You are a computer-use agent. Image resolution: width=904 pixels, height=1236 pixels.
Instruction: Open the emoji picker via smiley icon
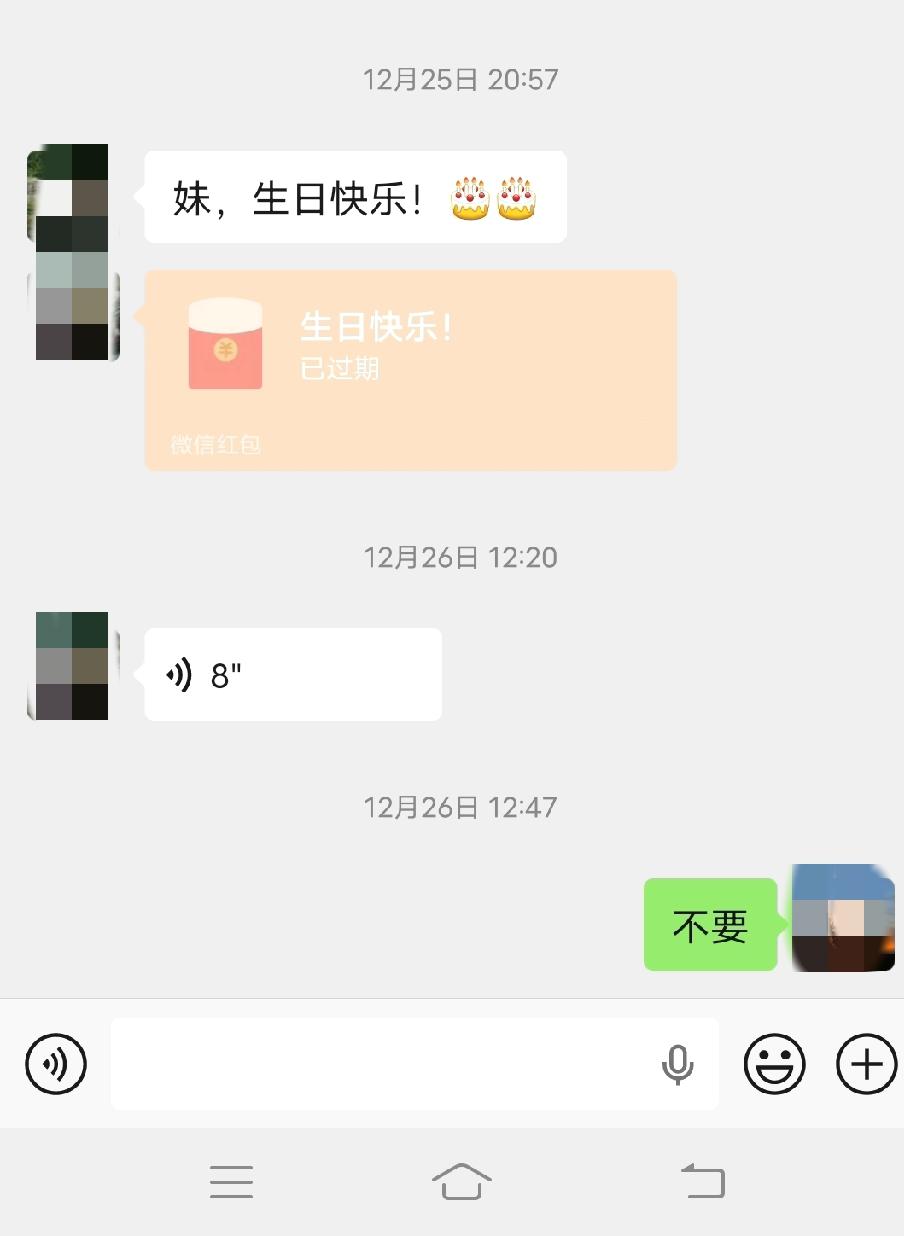click(x=775, y=1064)
